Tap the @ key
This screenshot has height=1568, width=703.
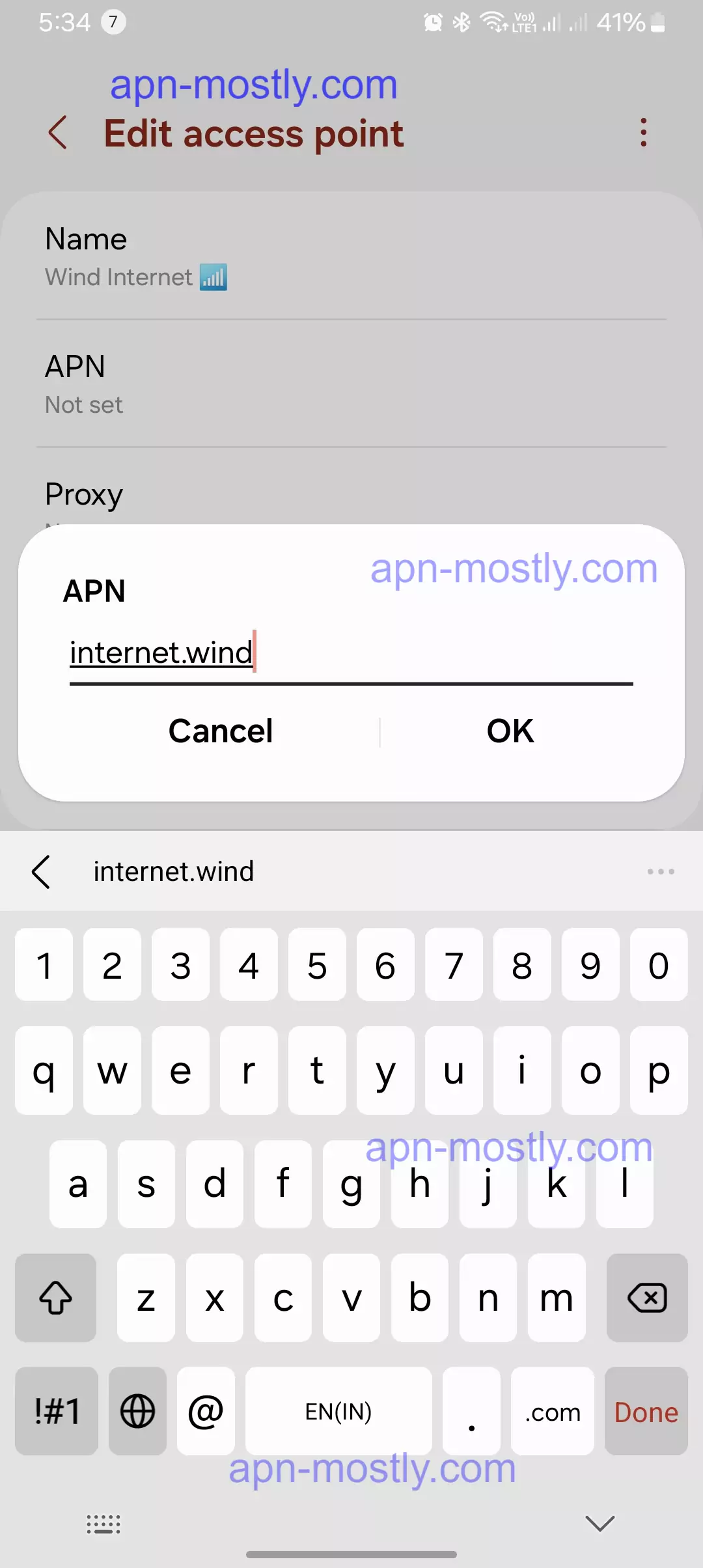pyautogui.click(x=206, y=1412)
